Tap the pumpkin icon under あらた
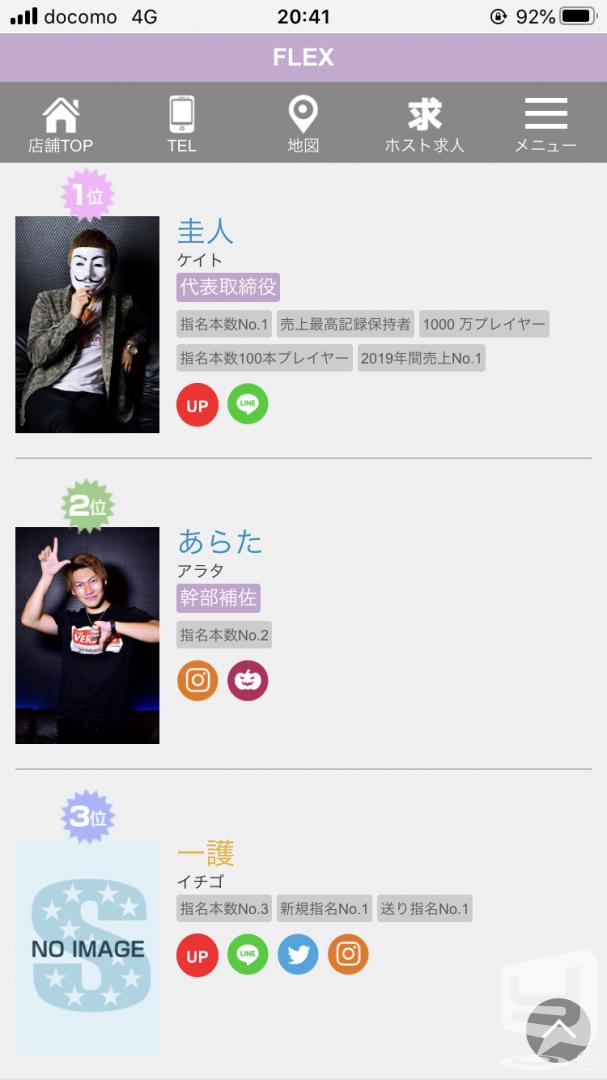This screenshot has height=1080, width=607. tap(248, 681)
